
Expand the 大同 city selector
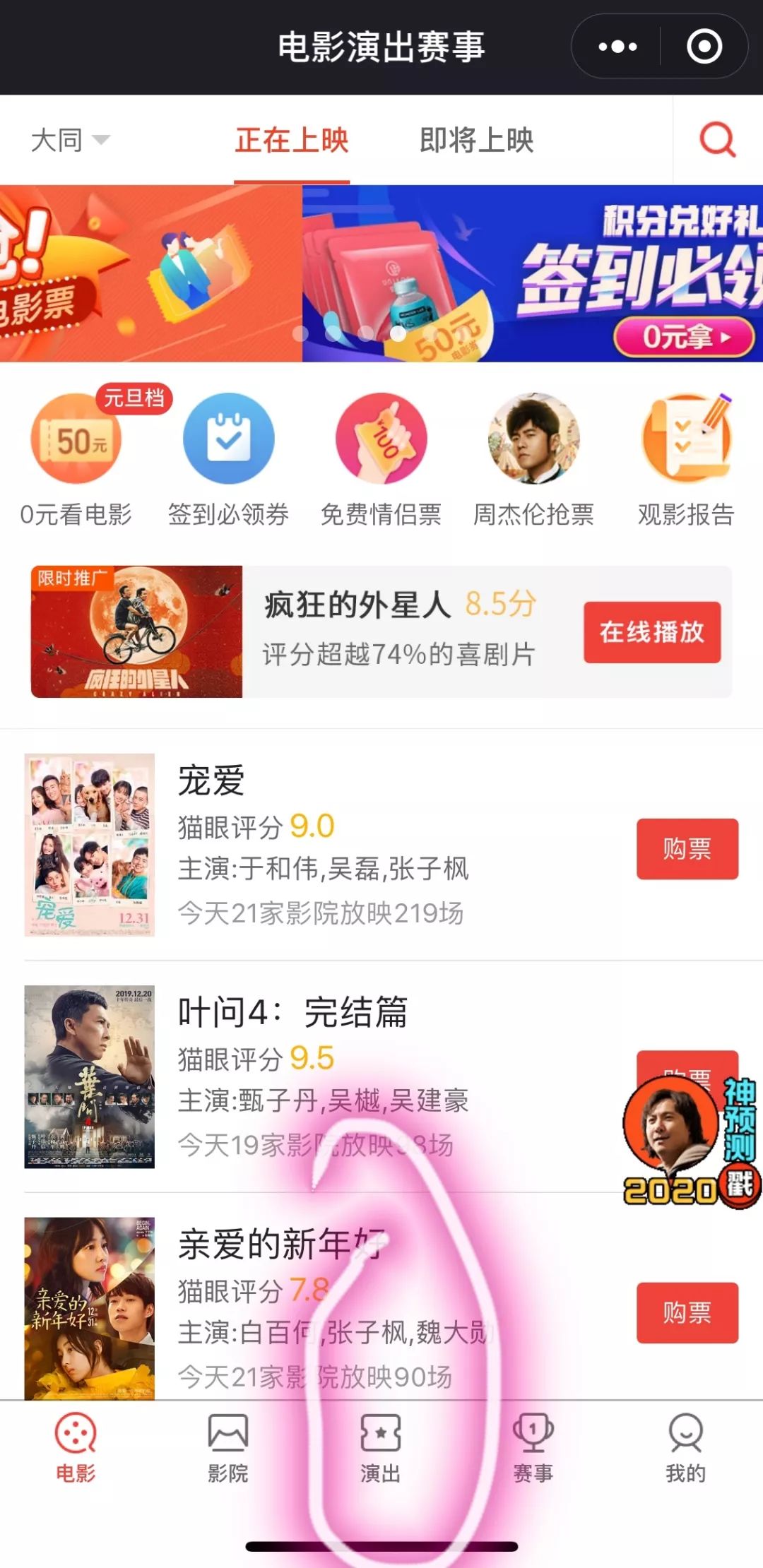pyautogui.click(x=69, y=138)
